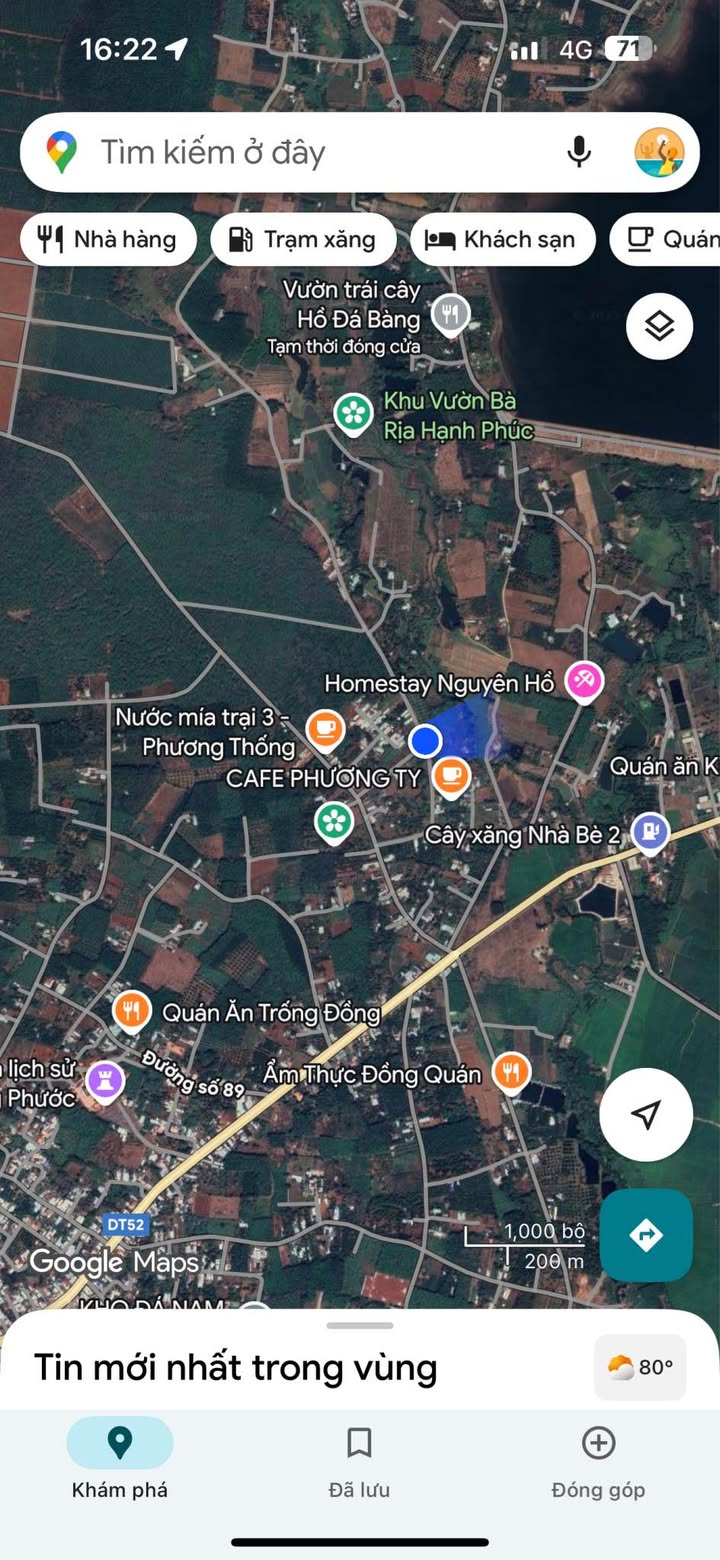The width and height of the screenshot is (720, 1560).
Task: Select the CAFE PHƯƠNG TY map pin
Action: coord(451,775)
